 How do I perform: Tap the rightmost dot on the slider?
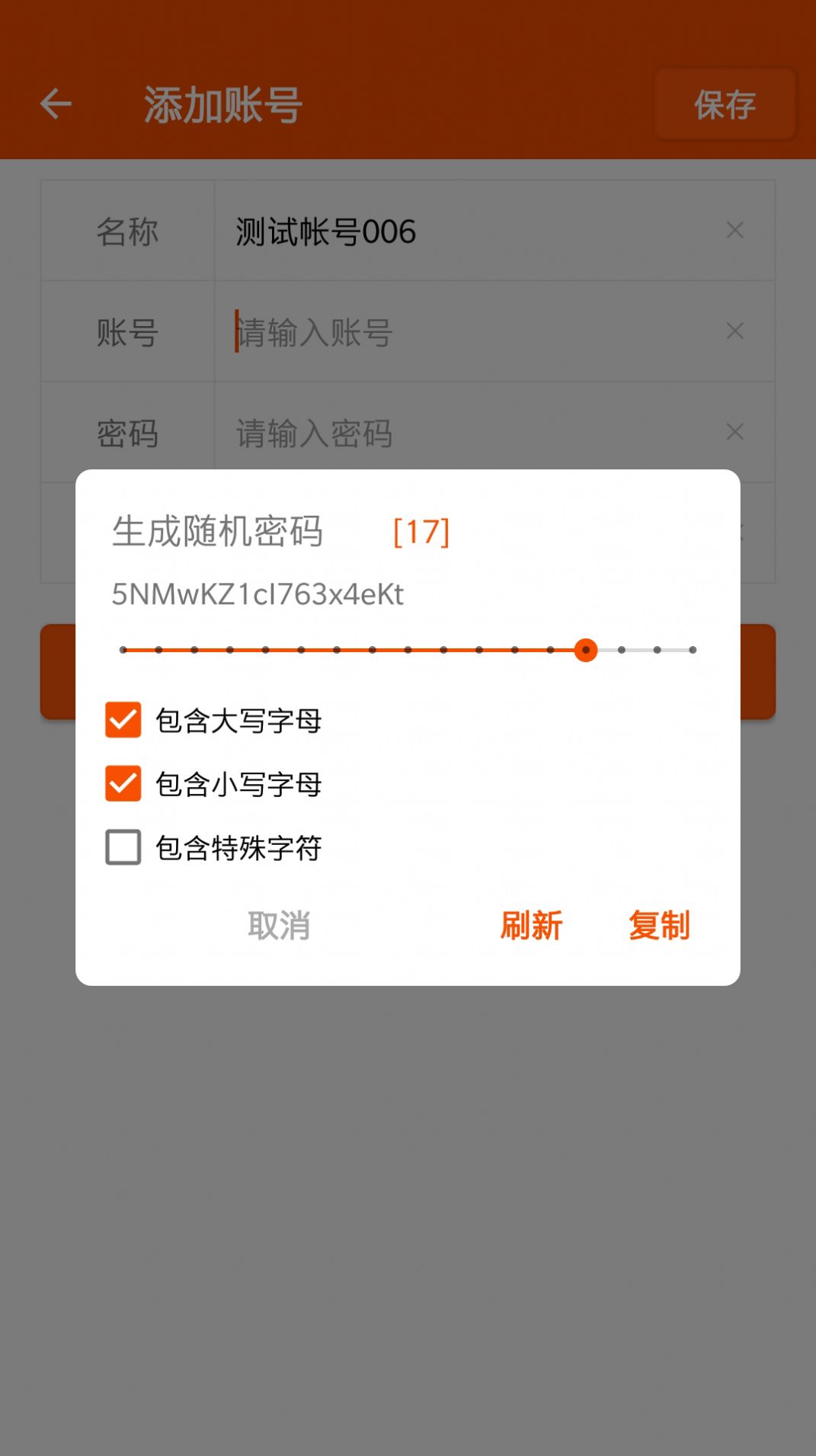[x=693, y=650]
